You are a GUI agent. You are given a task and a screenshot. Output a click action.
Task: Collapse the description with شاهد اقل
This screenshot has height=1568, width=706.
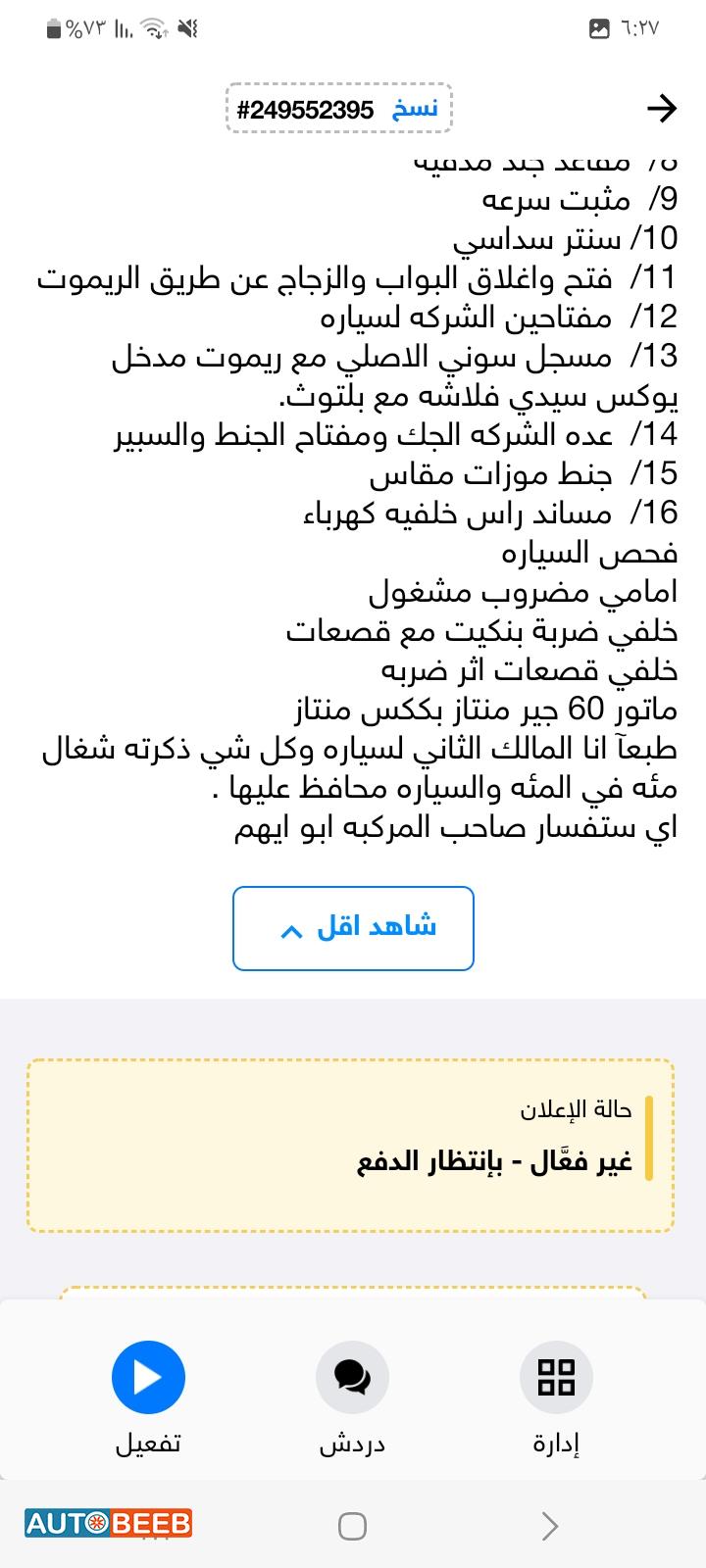tap(353, 928)
